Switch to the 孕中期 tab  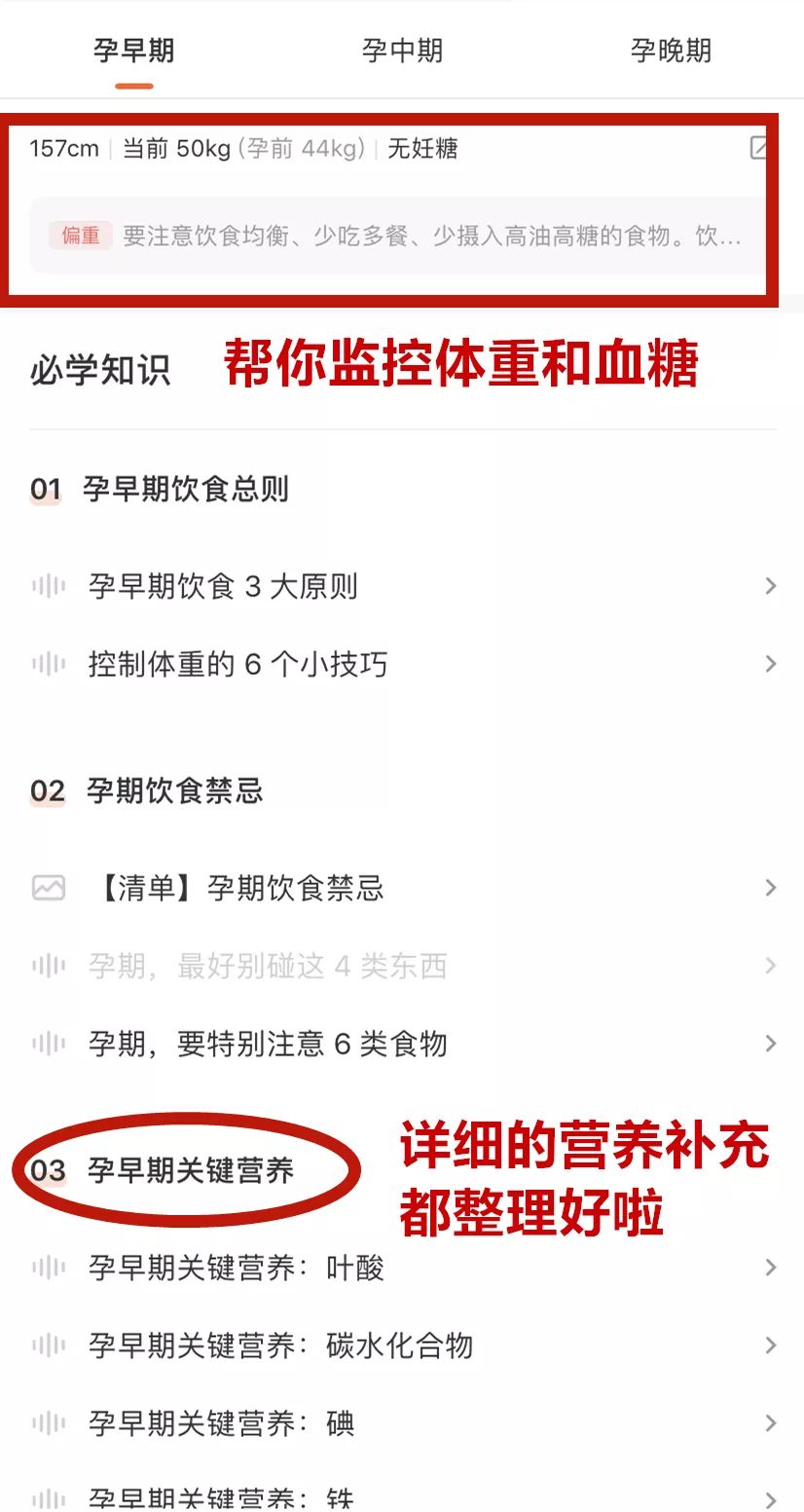point(402,51)
